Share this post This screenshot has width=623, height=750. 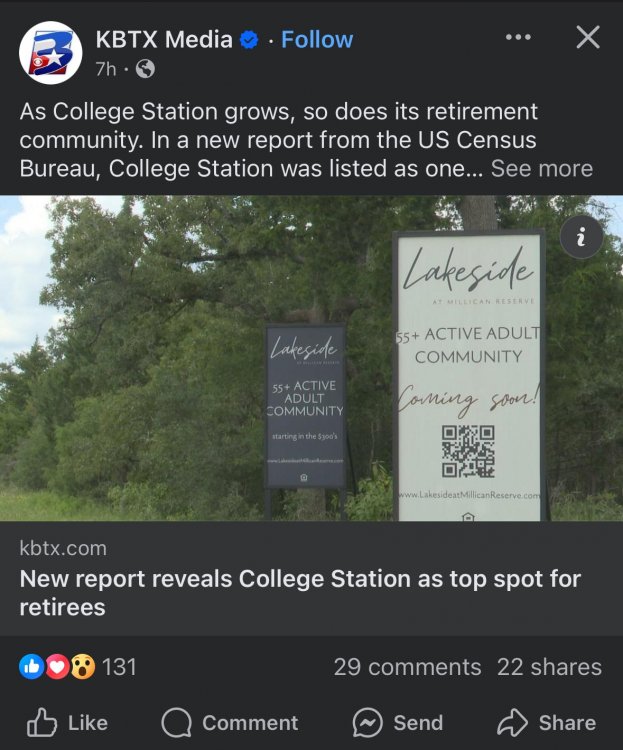click(x=546, y=722)
